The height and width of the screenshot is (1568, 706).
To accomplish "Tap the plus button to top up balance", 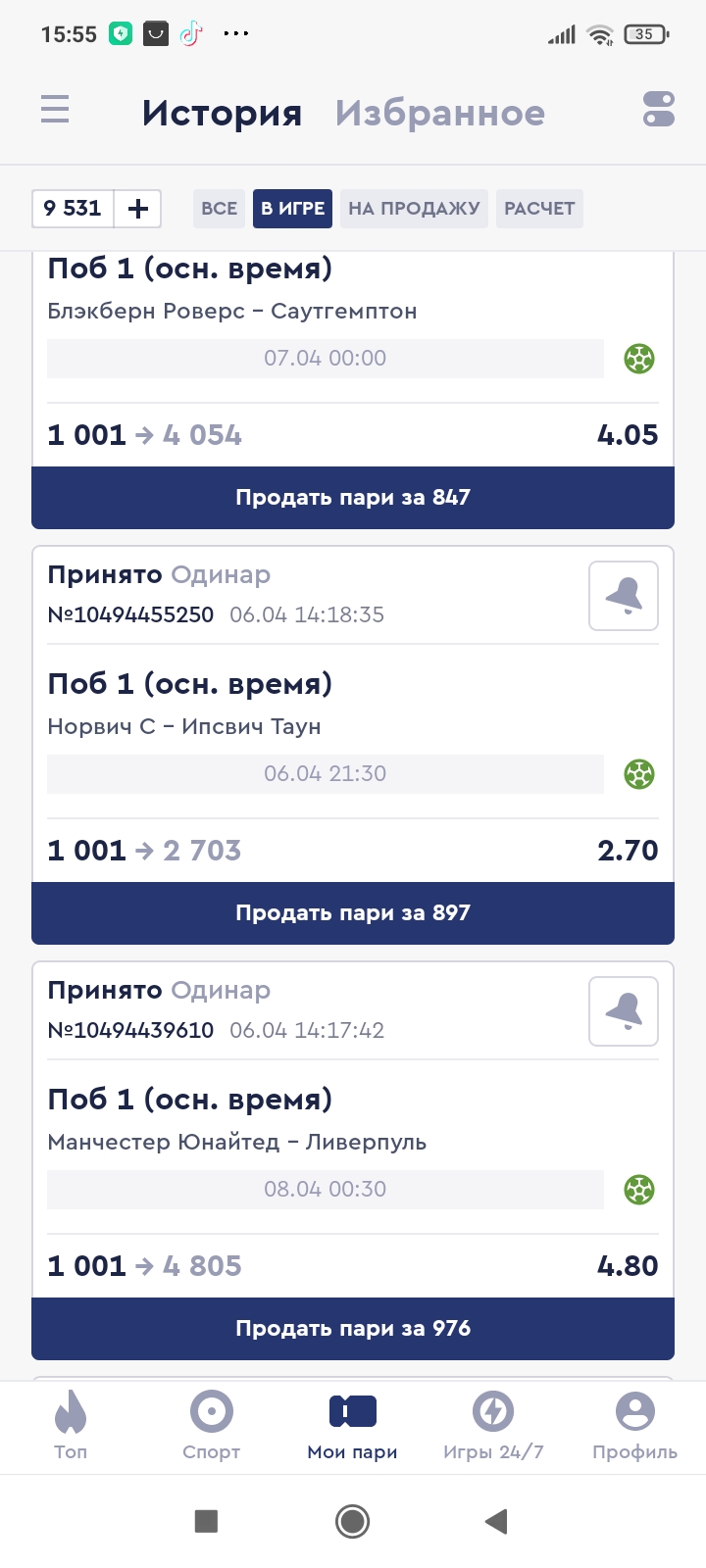I will coord(138,208).
